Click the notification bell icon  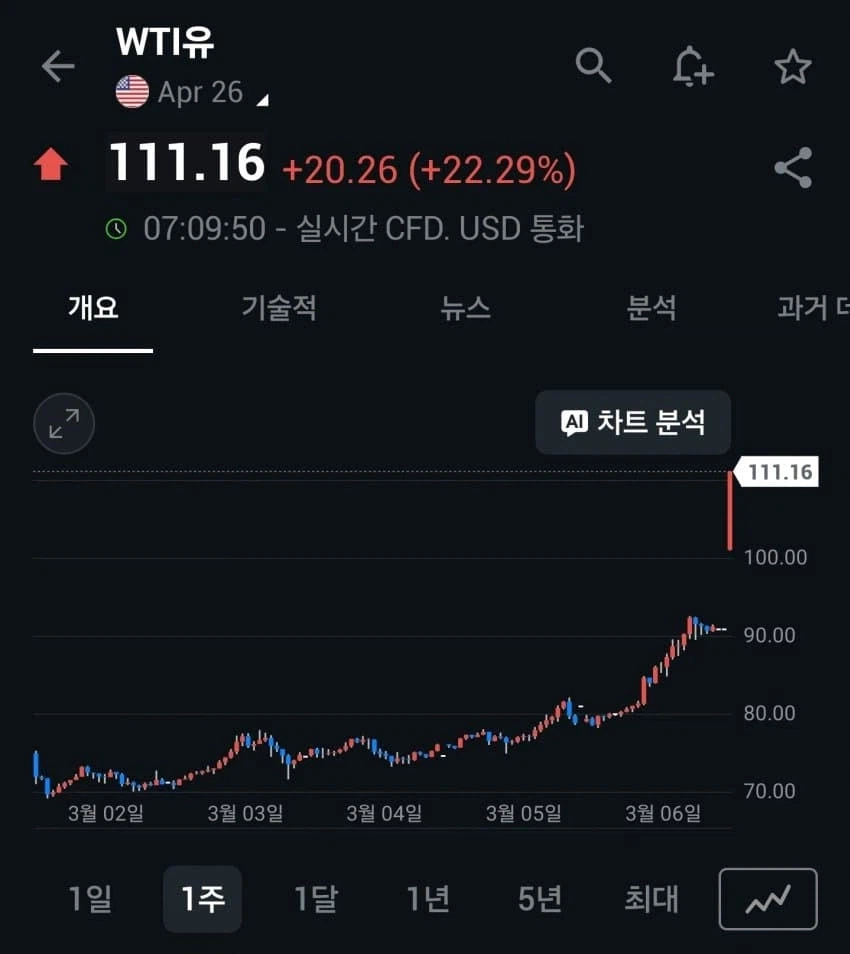pyautogui.click(x=694, y=66)
